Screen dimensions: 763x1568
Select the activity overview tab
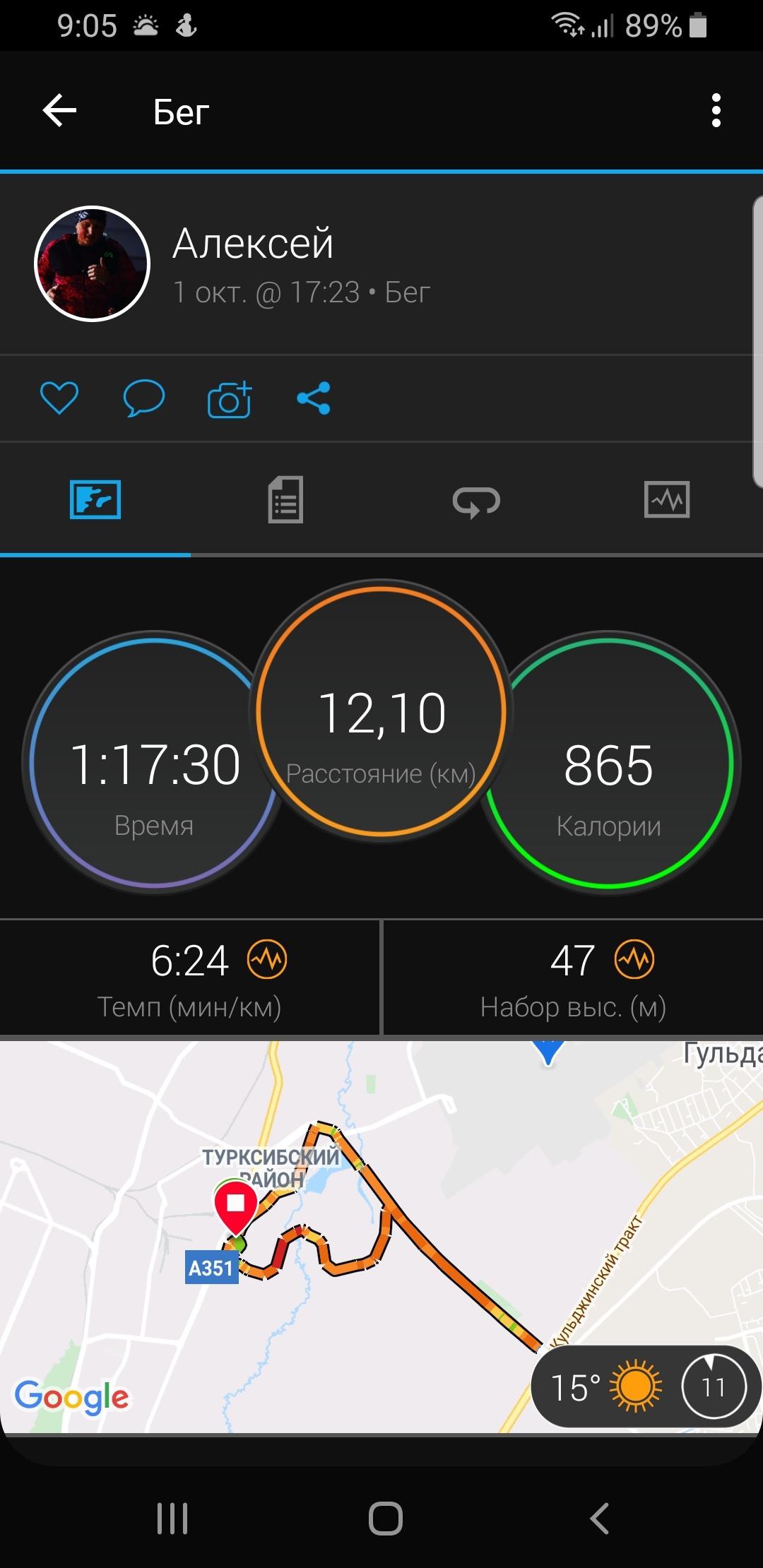tap(95, 500)
